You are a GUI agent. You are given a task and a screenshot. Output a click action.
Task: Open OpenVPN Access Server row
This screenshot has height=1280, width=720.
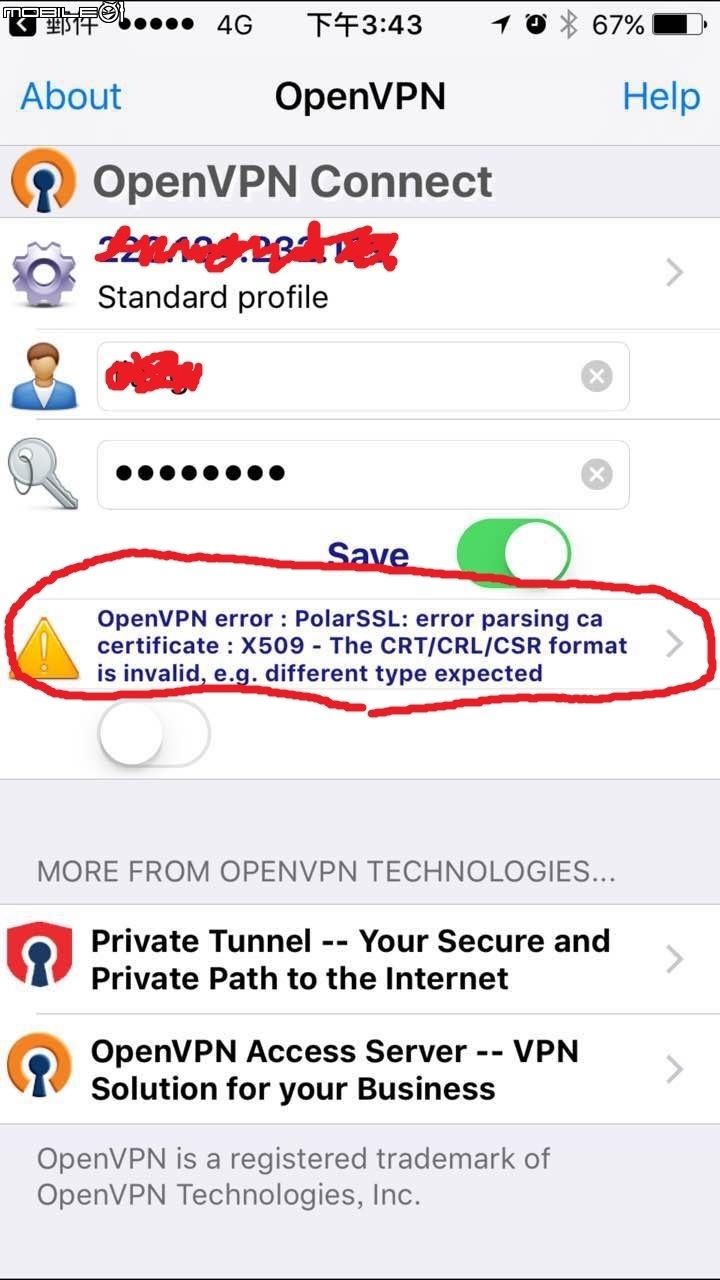360,1069
